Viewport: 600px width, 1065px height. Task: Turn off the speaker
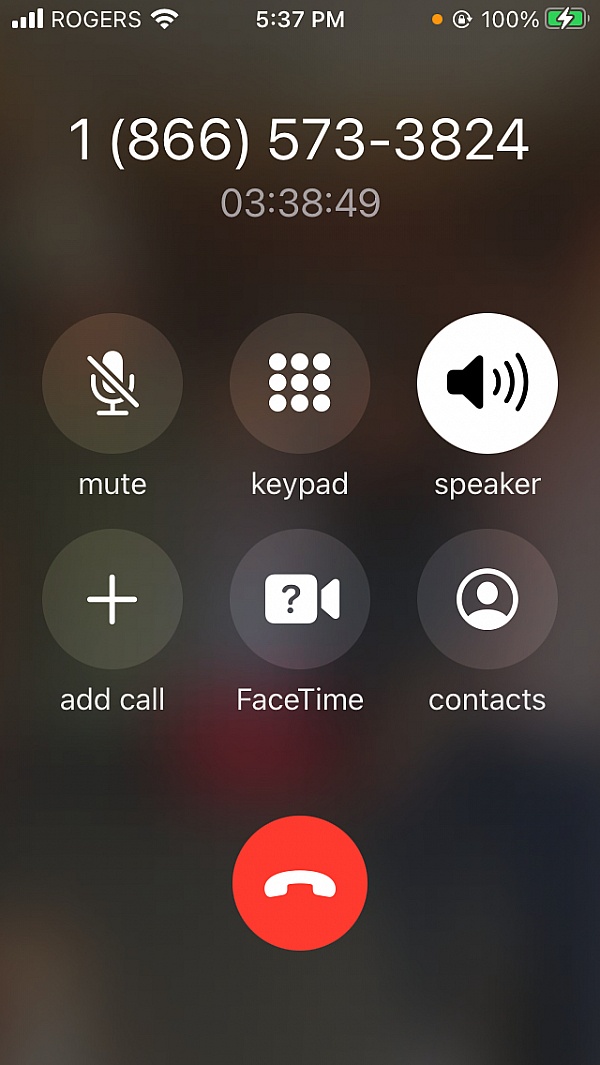[x=487, y=383]
